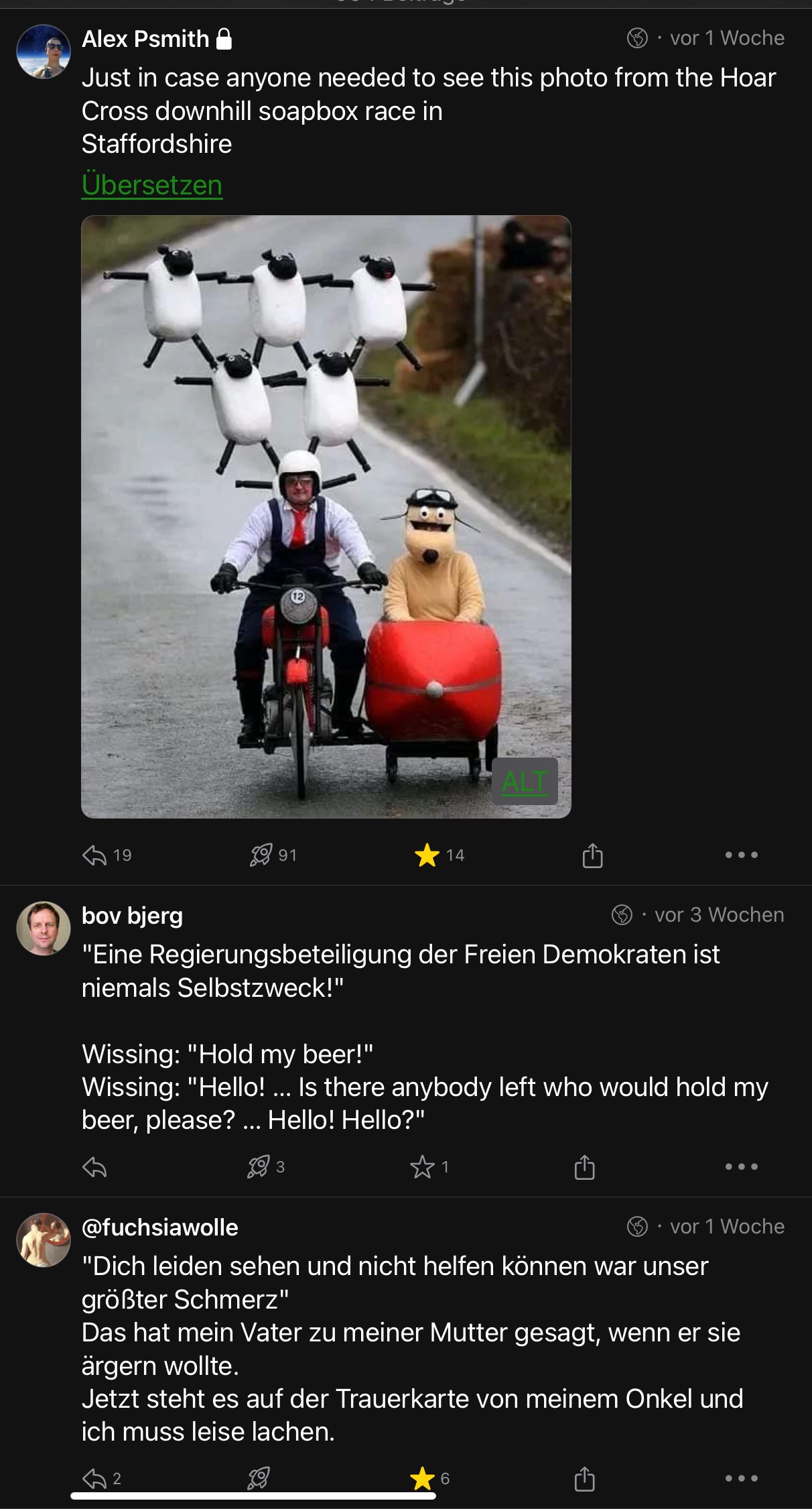Image resolution: width=812 pixels, height=1509 pixels.
Task: Boost @fuchsiawolle's post
Action: pos(259,1478)
